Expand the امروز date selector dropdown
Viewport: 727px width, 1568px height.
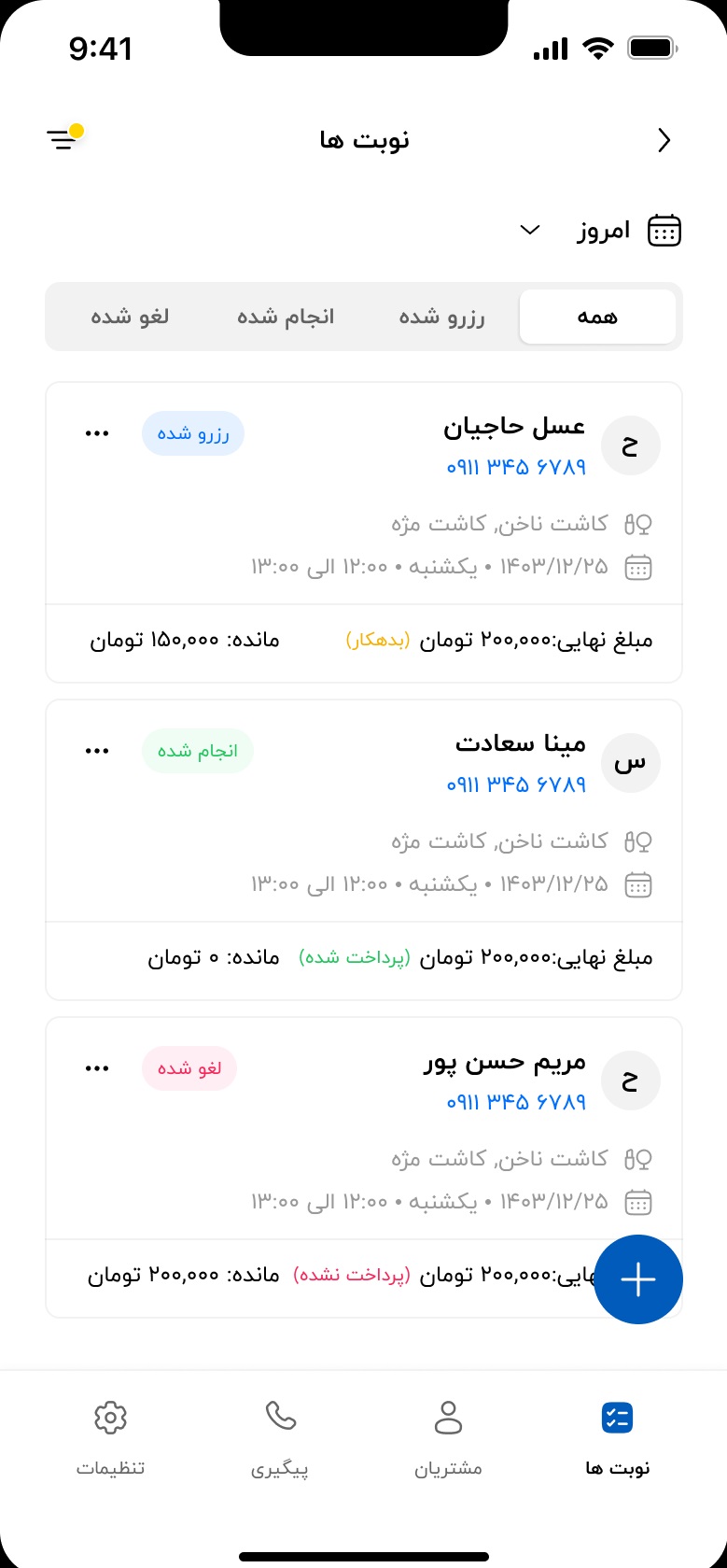(530, 230)
